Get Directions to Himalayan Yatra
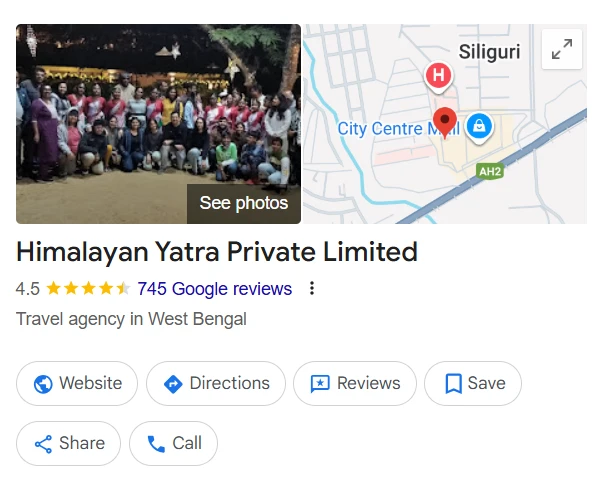 point(216,383)
